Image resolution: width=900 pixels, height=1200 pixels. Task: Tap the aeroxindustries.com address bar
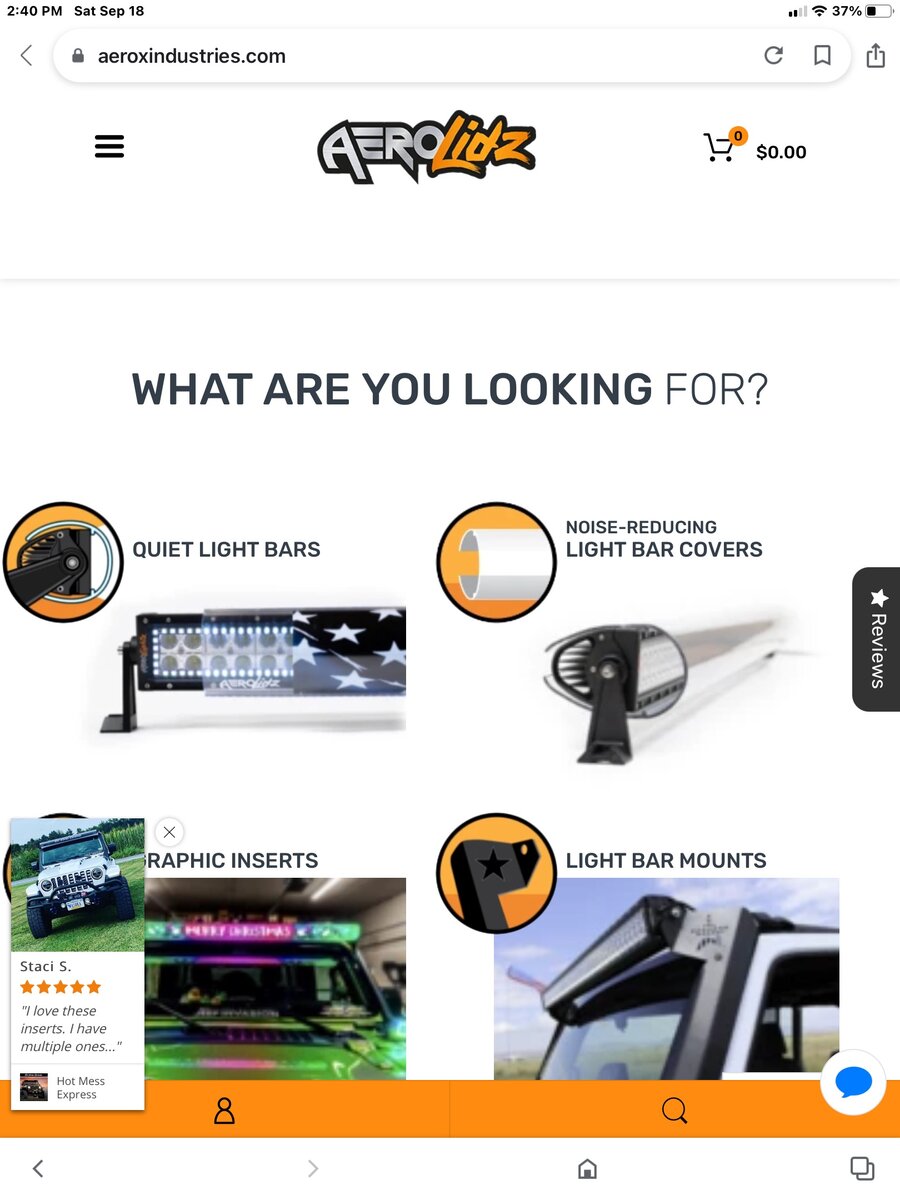point(400,56)
